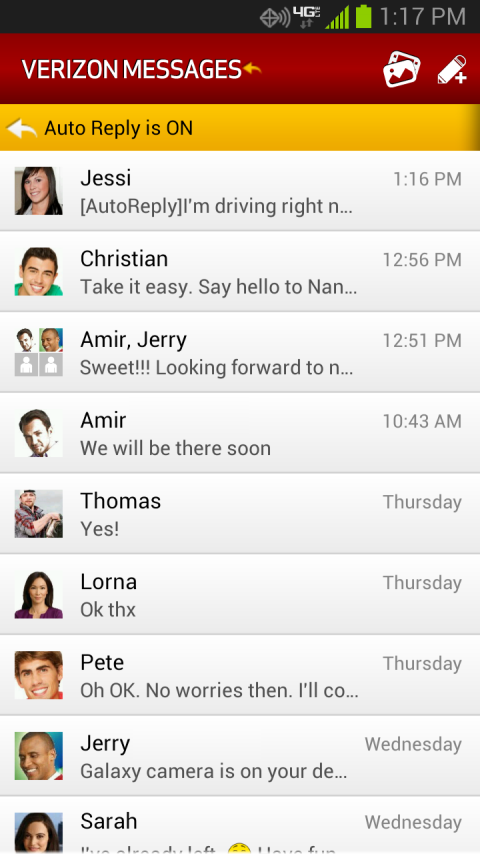
Task: Tap Jessi's contact photo
Action: click(39, 191)
